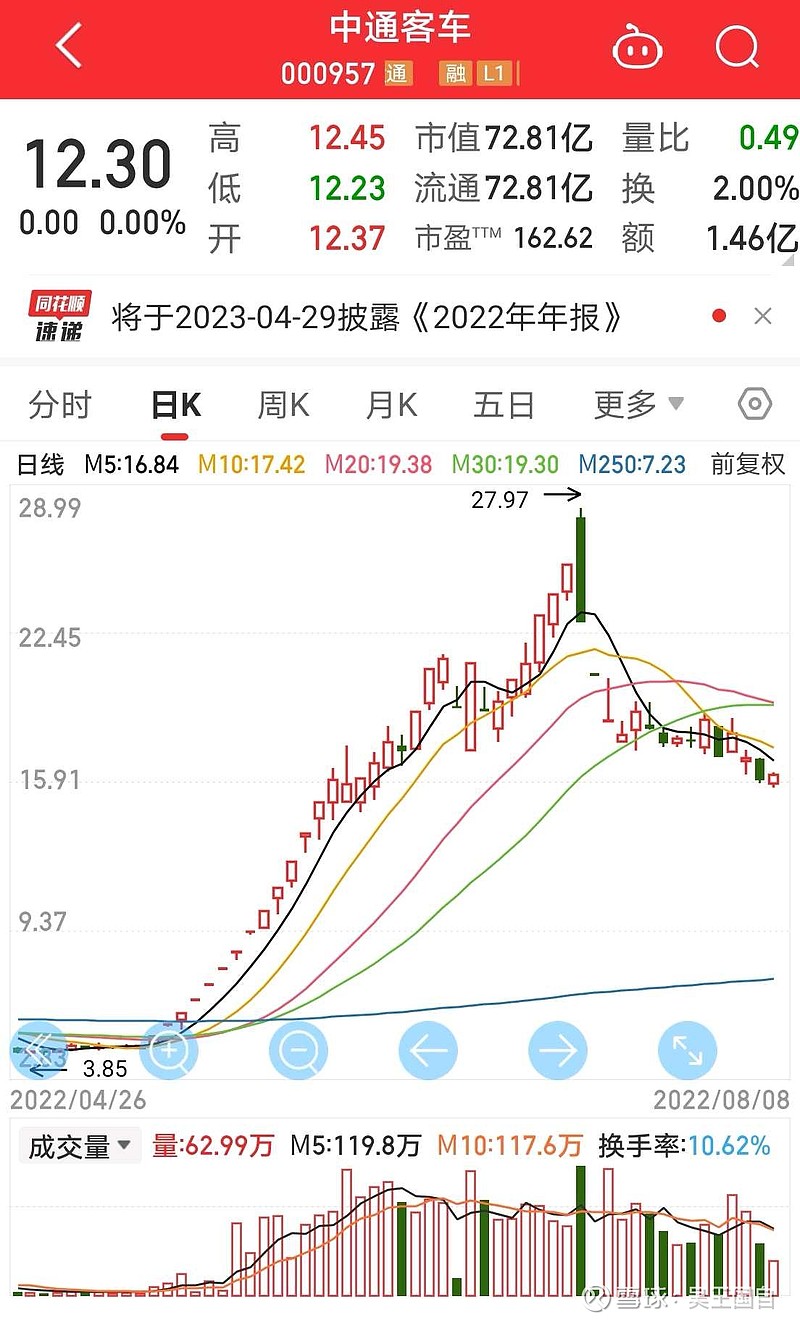Switch to the 周K tab

coord(283,405)
